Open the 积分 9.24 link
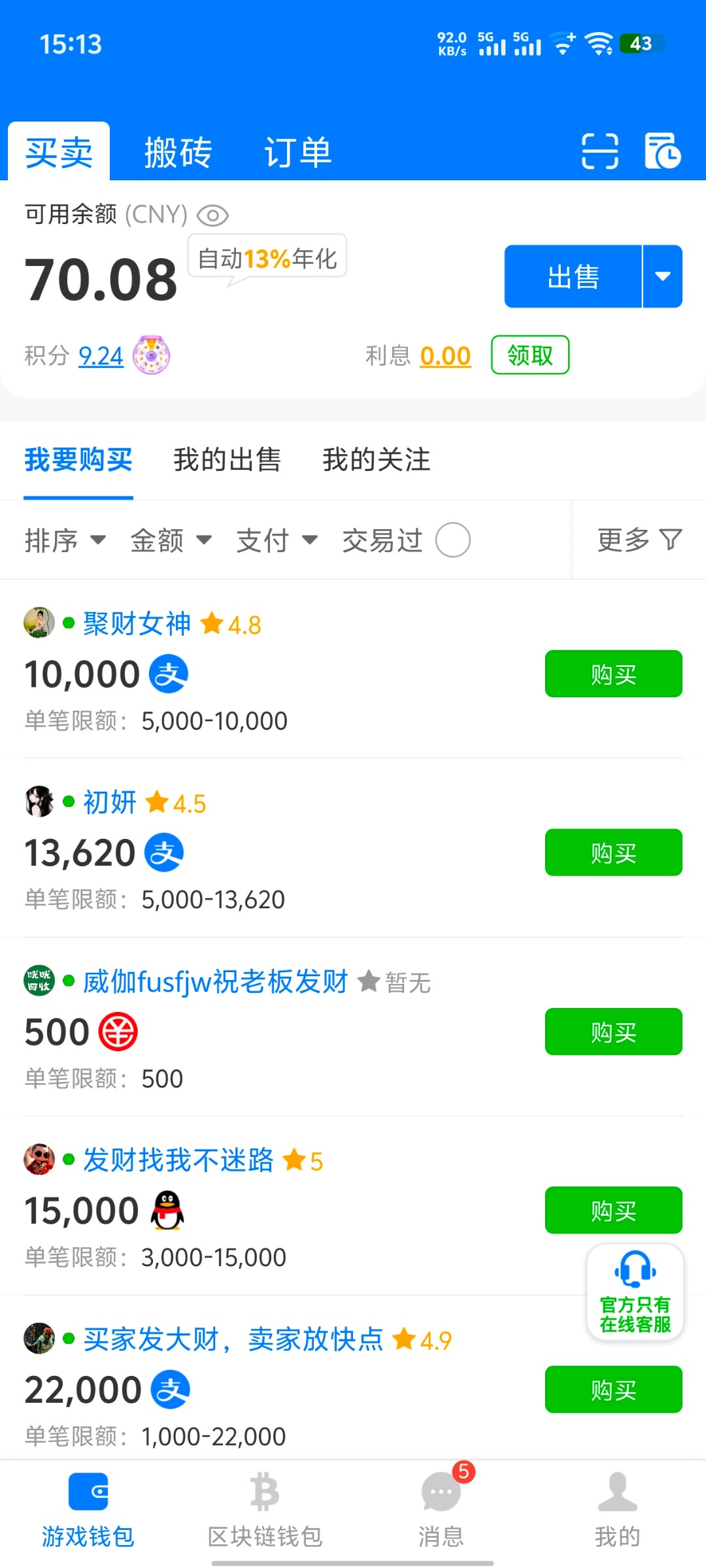 coord(101,356)
